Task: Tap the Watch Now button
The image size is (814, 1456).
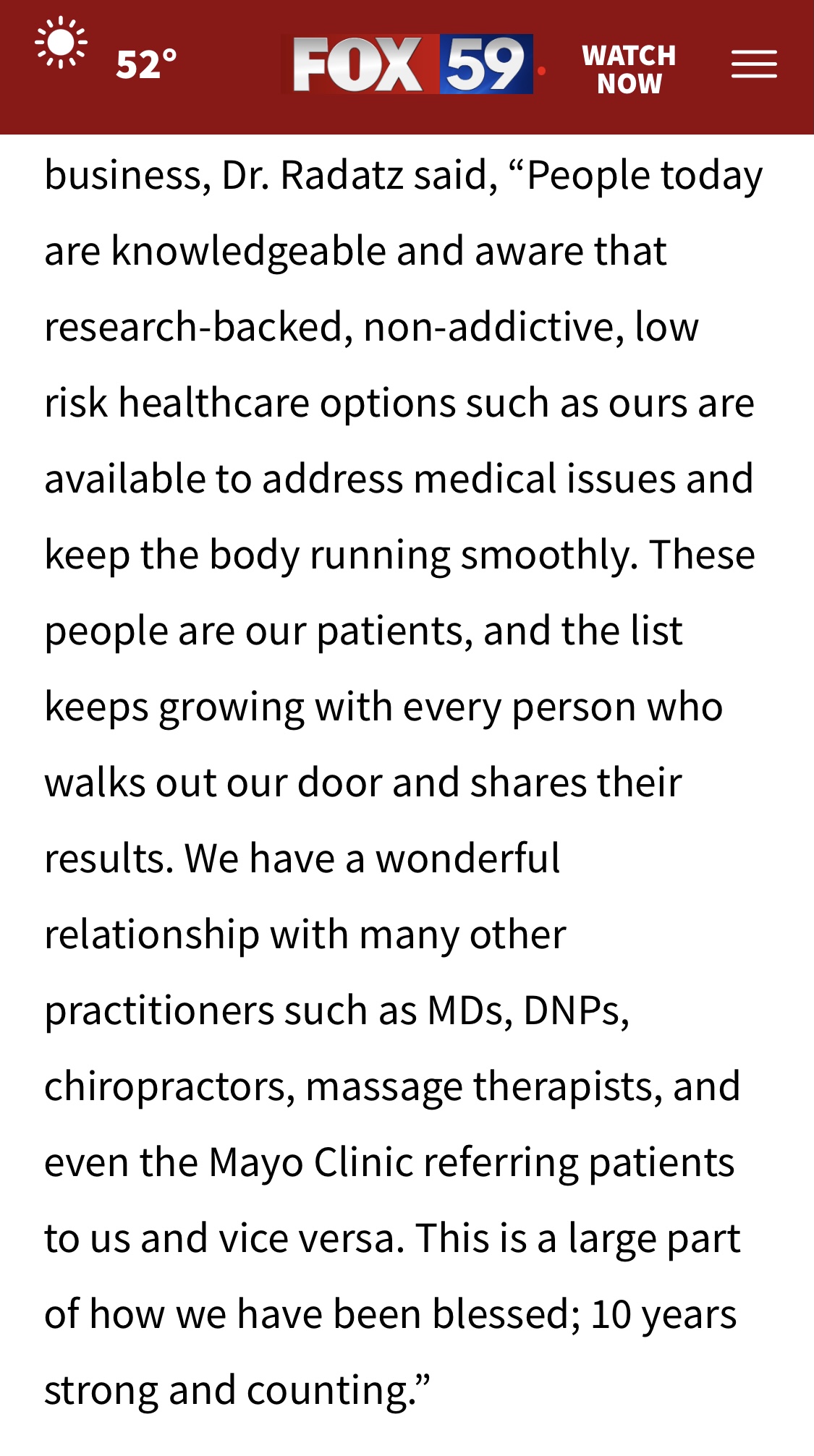Action: click(629, 69)
